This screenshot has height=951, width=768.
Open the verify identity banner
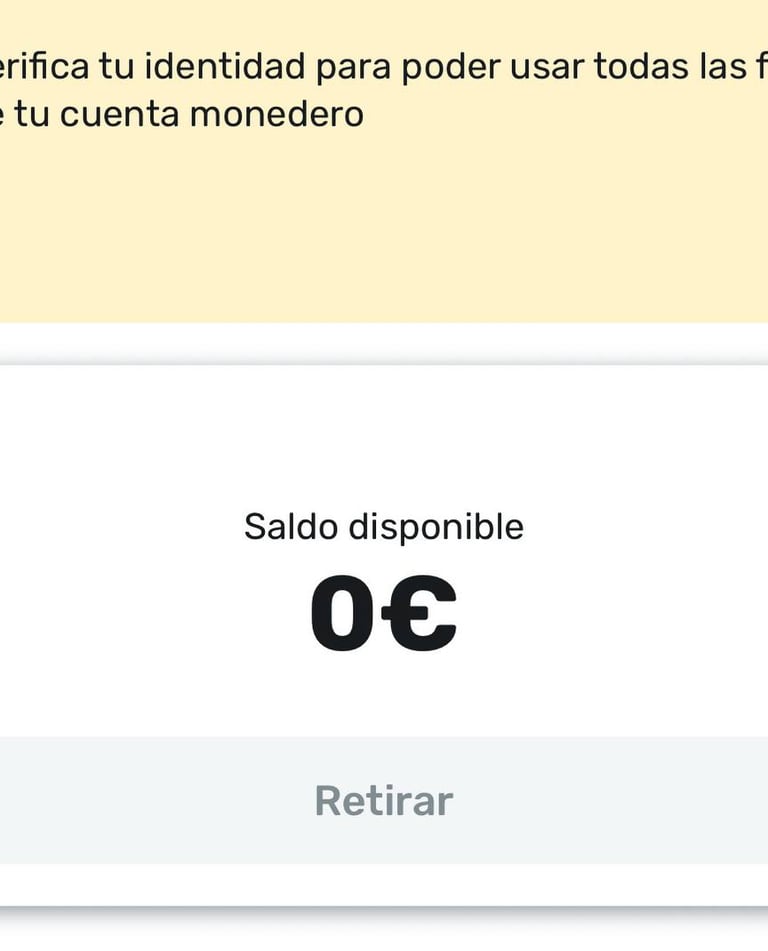click(x=384, y=161)
